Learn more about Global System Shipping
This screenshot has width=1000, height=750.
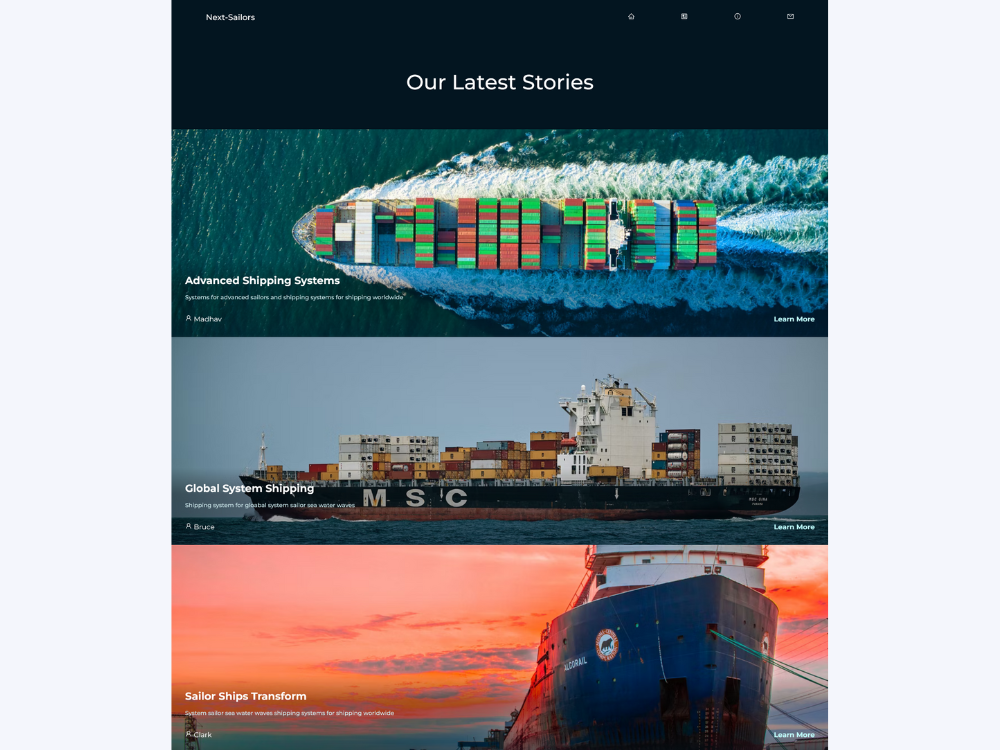click(x=794, y=527)
